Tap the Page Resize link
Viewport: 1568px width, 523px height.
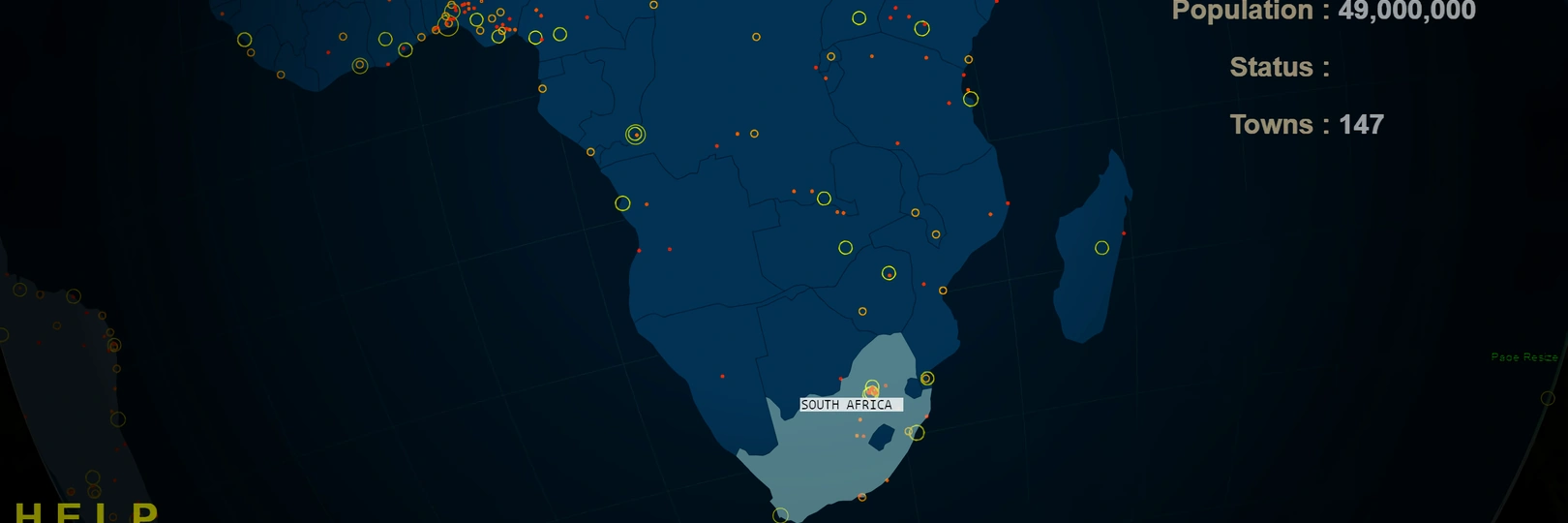point(1523,357)
